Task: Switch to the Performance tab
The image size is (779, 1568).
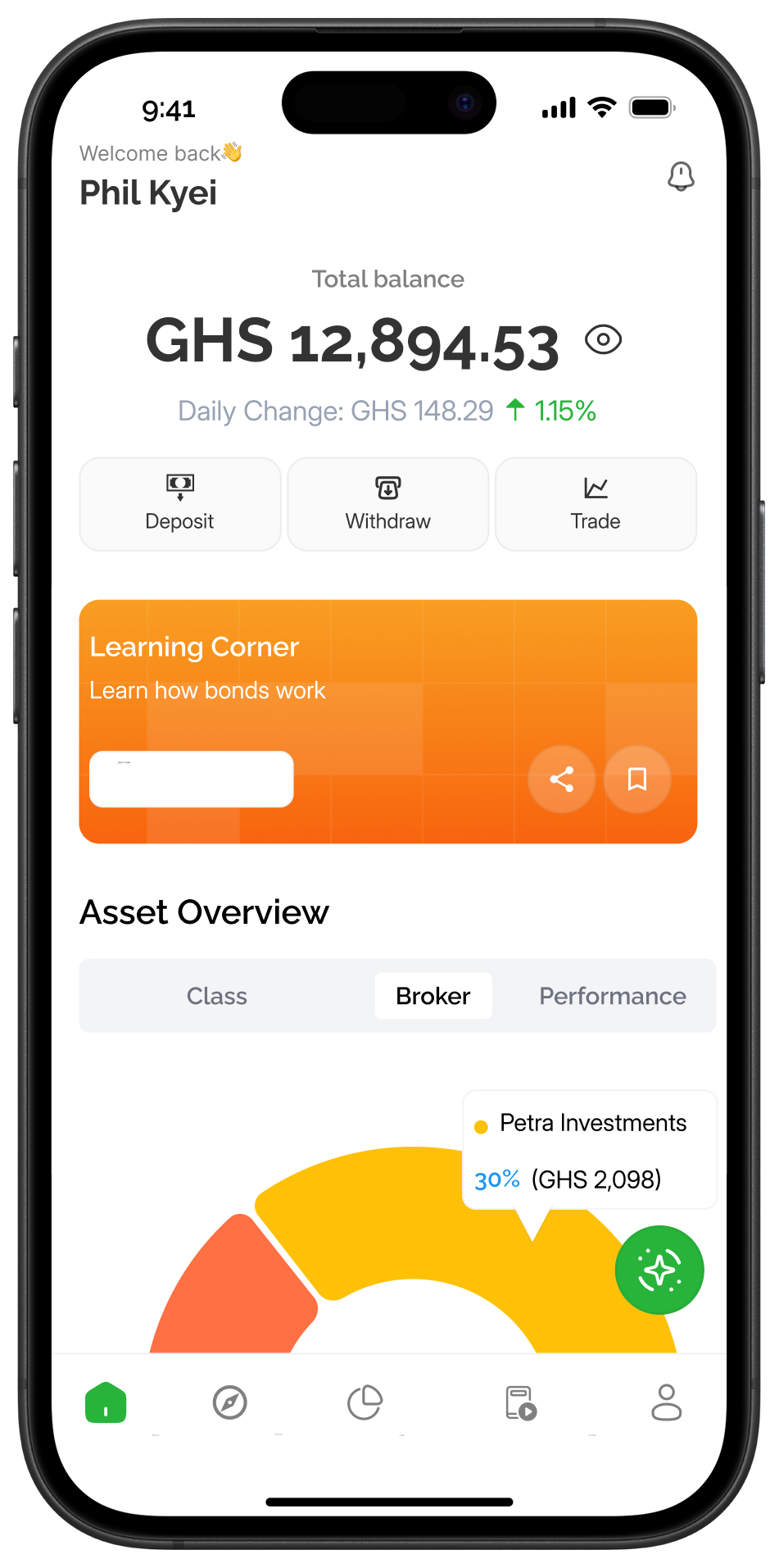Action: tap(612, 996)
